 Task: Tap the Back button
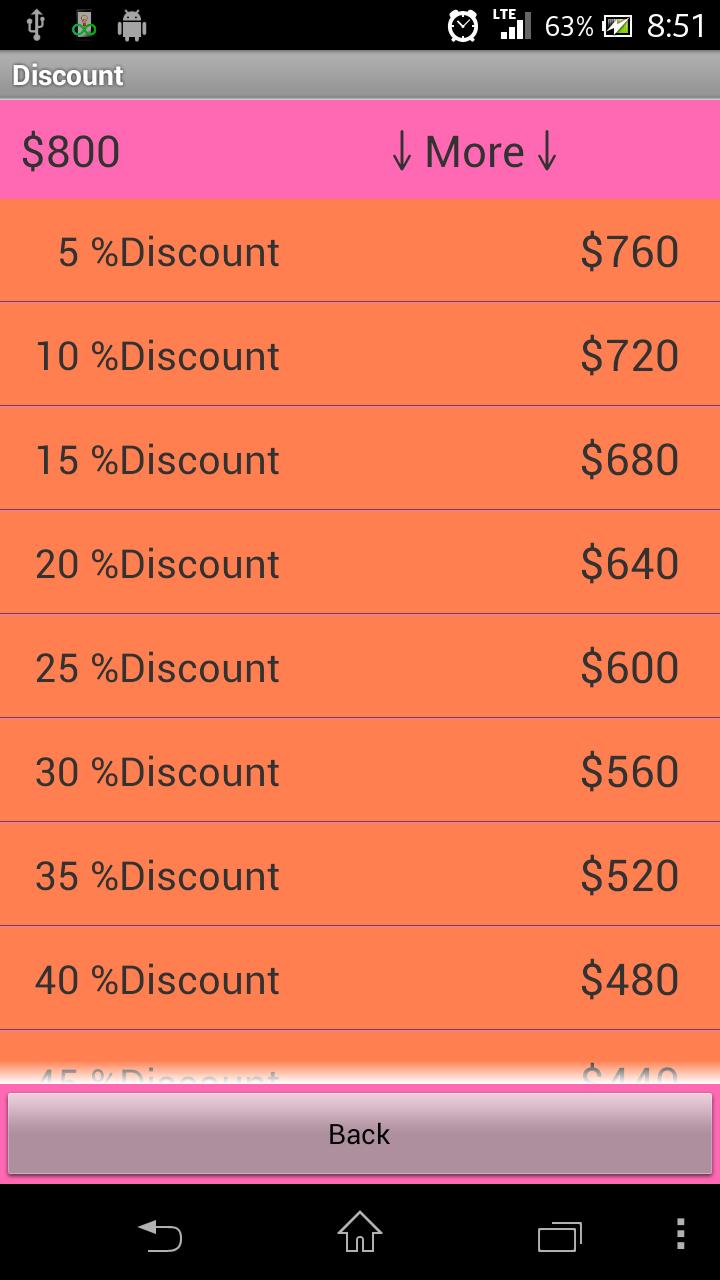pyautogui.click(x=360, y=1133)
